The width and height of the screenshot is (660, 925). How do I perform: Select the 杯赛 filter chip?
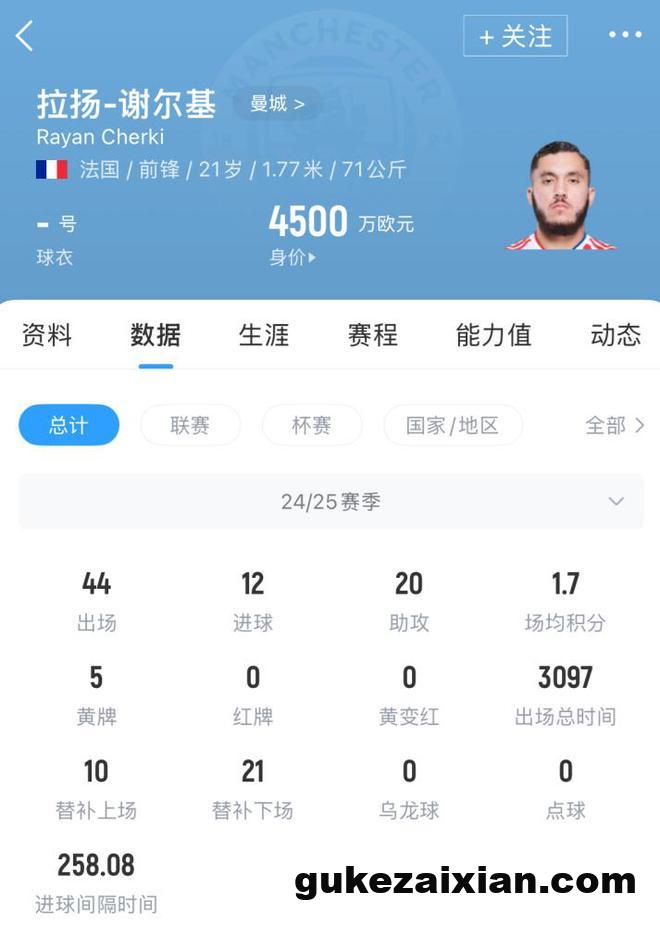[311, 425]
